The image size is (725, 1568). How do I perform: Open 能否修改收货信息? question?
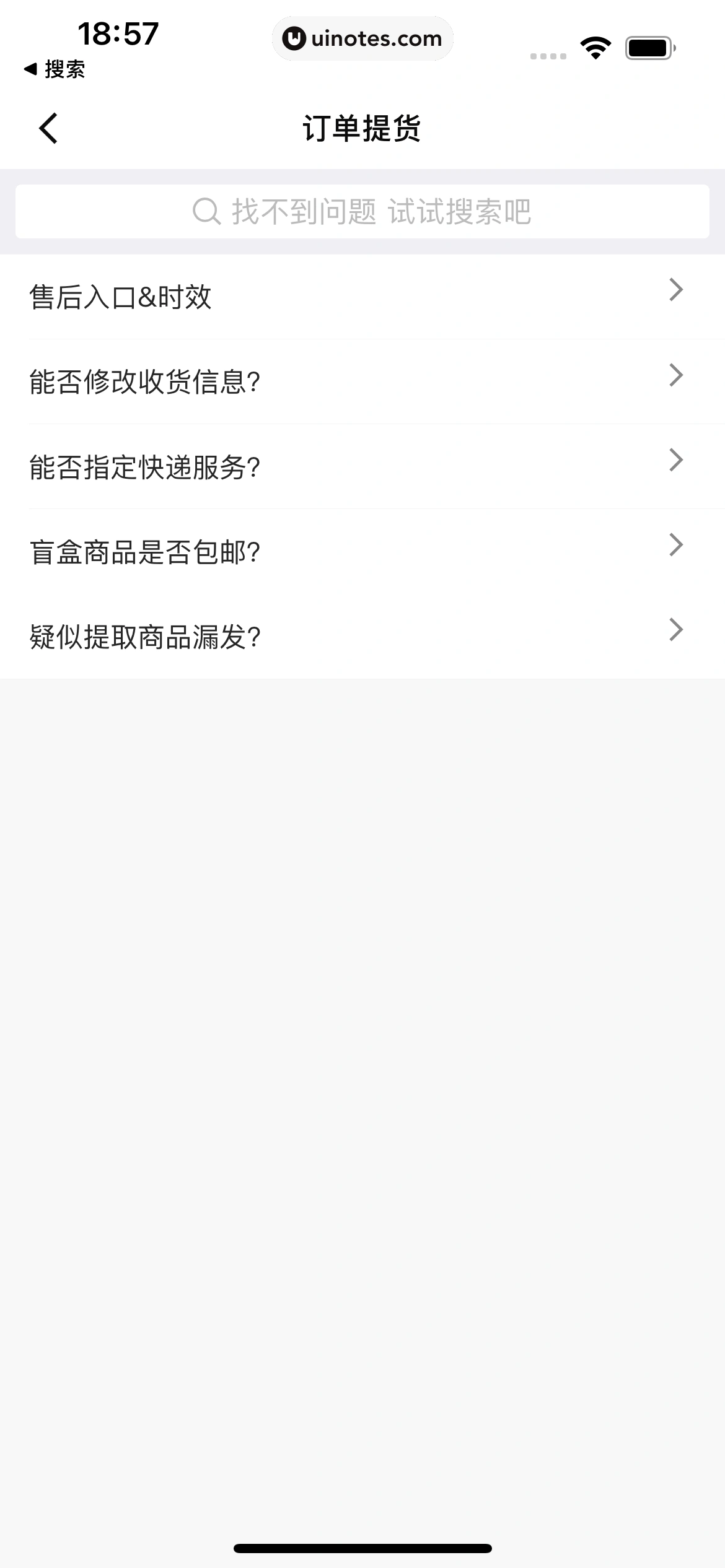coord(362,381)
